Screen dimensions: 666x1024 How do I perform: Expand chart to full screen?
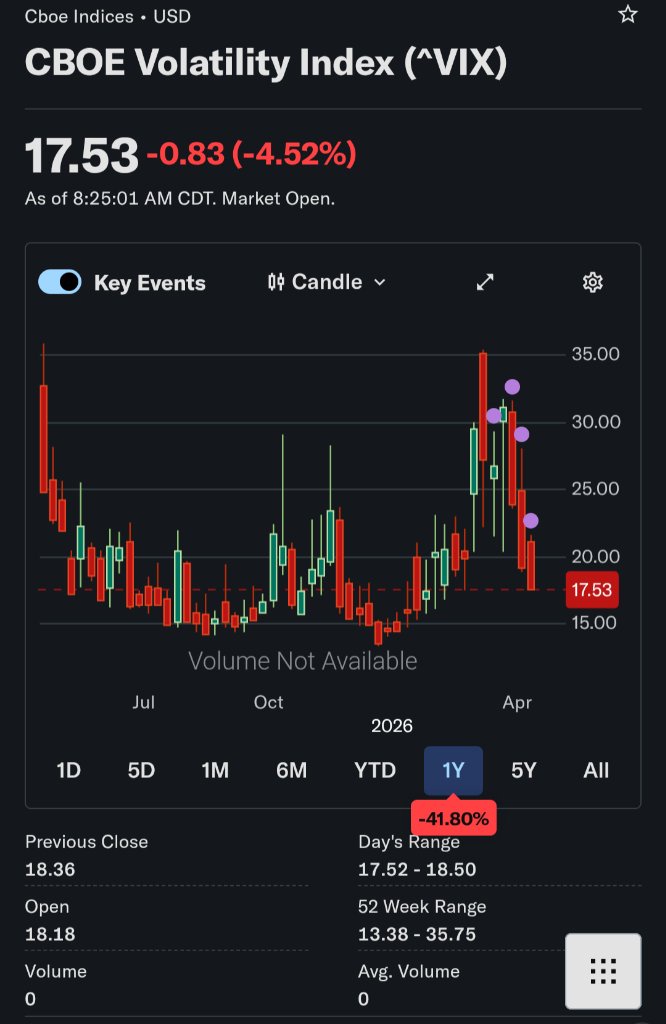coord(485,282)
